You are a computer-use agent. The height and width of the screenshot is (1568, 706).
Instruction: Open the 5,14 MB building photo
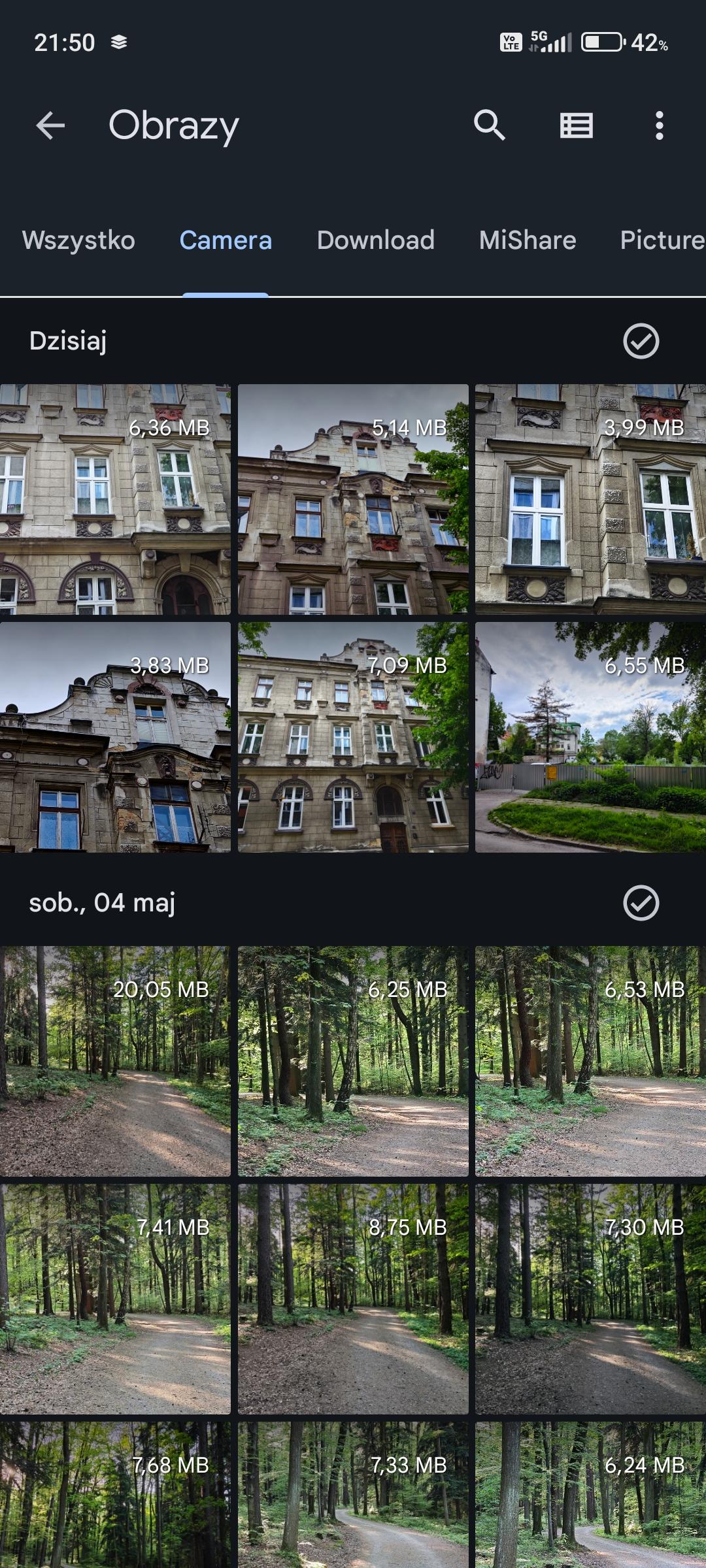tap(353, 499)
